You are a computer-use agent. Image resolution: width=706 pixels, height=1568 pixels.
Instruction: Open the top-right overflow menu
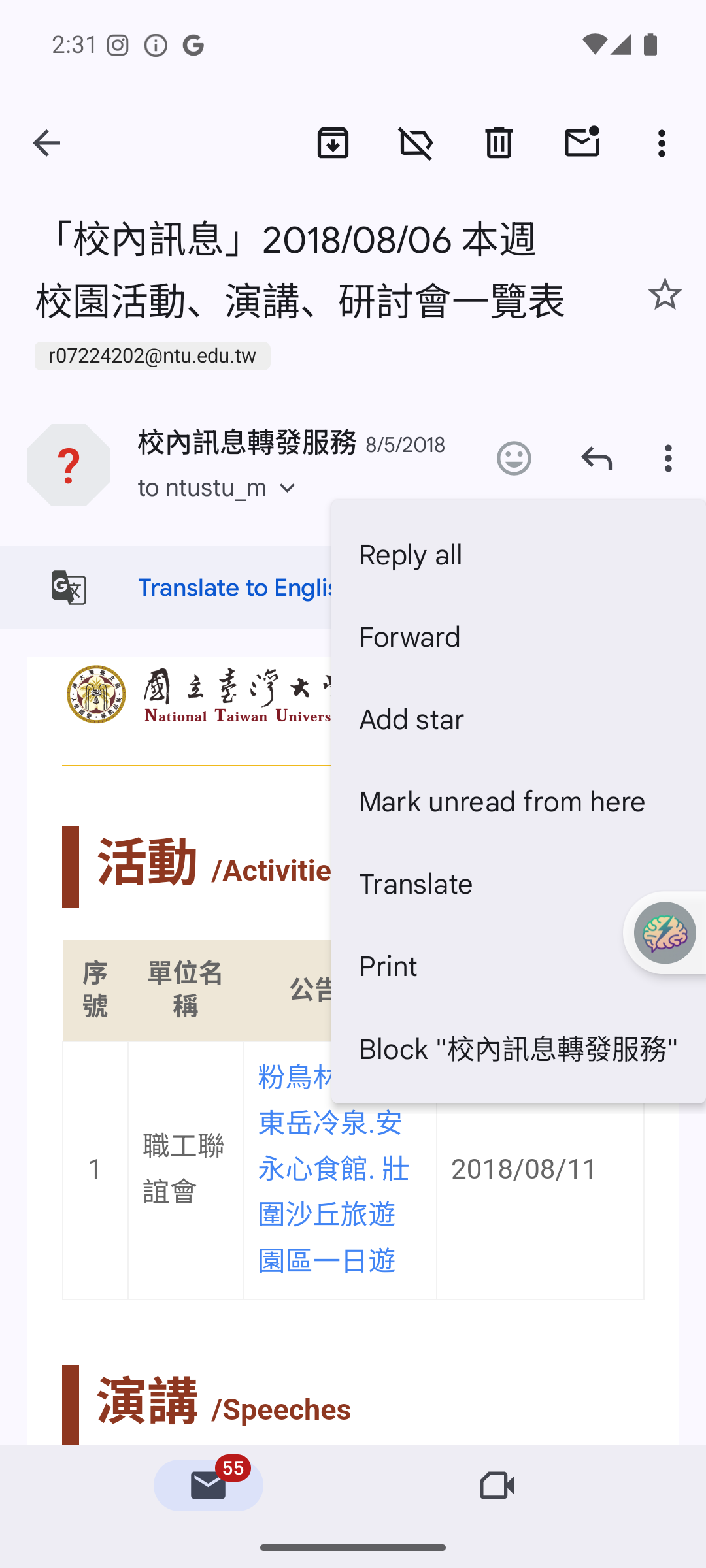coord(661,143)
